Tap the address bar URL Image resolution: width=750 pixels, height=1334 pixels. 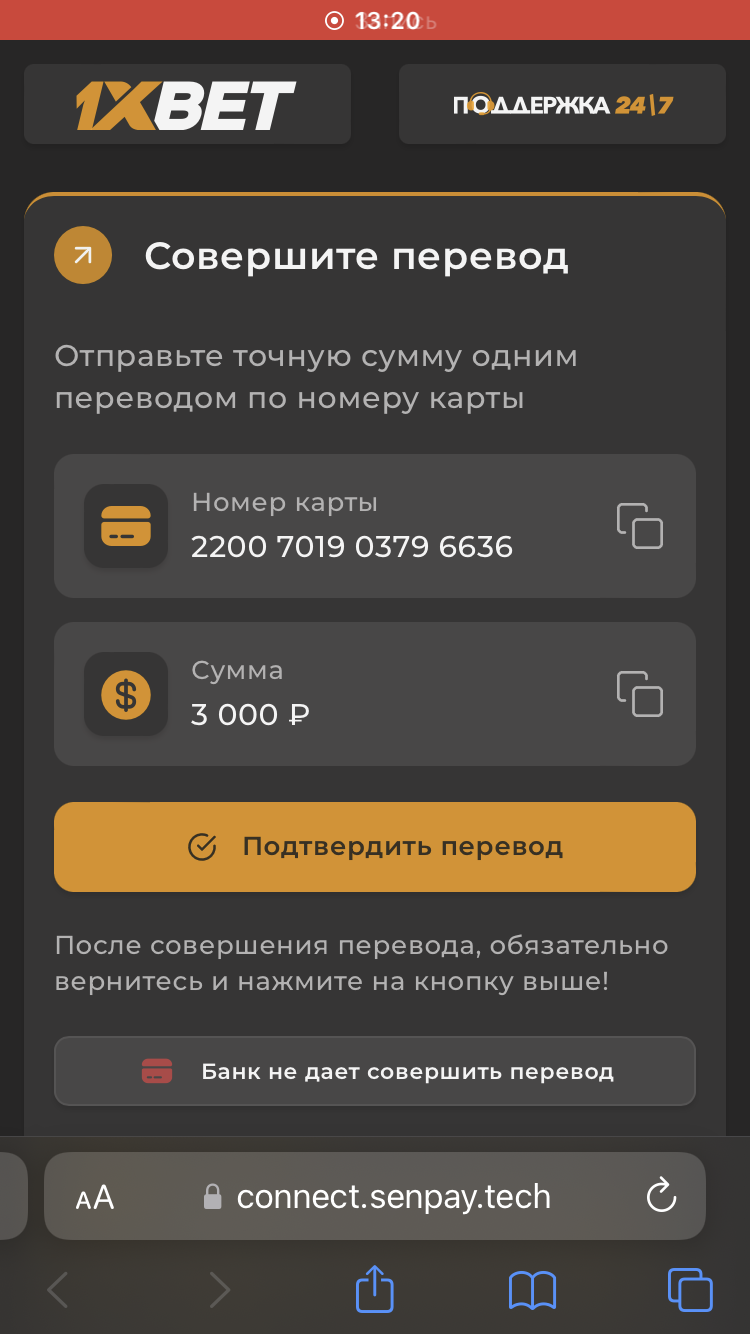tap(392, 1197)
